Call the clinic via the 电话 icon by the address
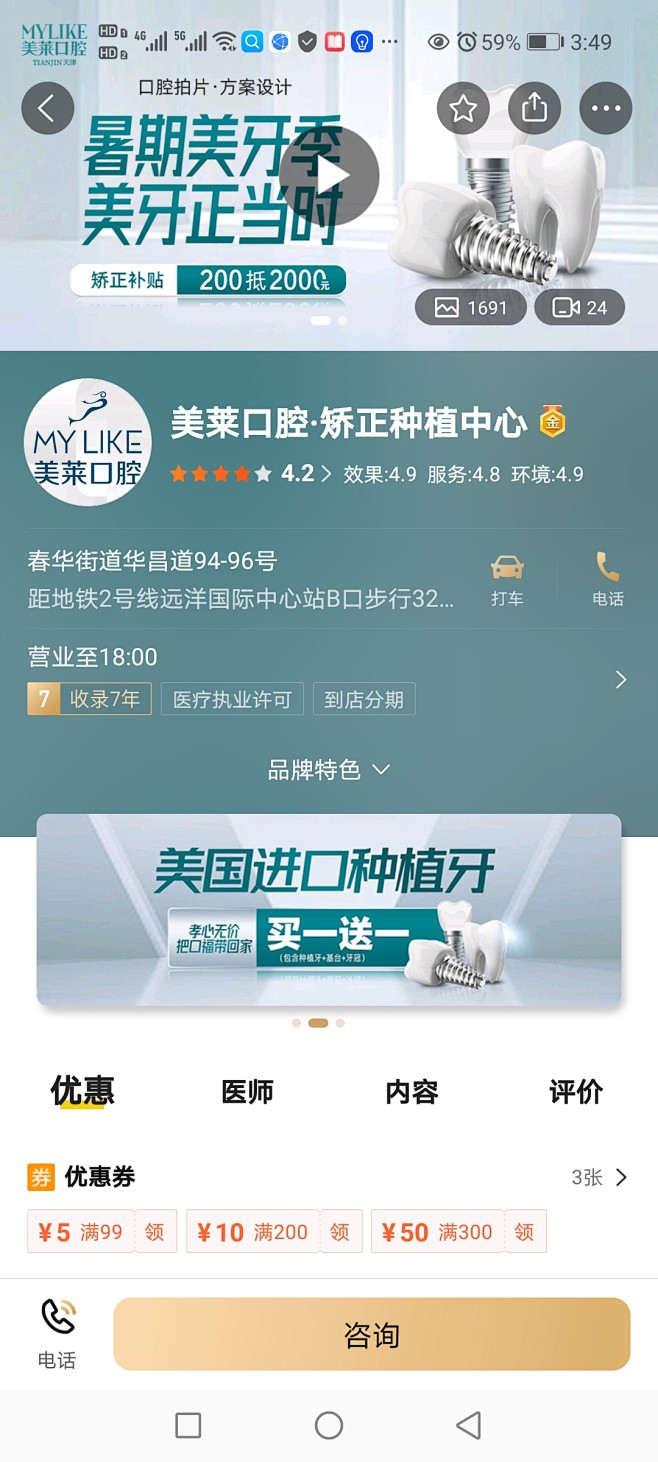658x1462 pixels. [x=607, y=580]
